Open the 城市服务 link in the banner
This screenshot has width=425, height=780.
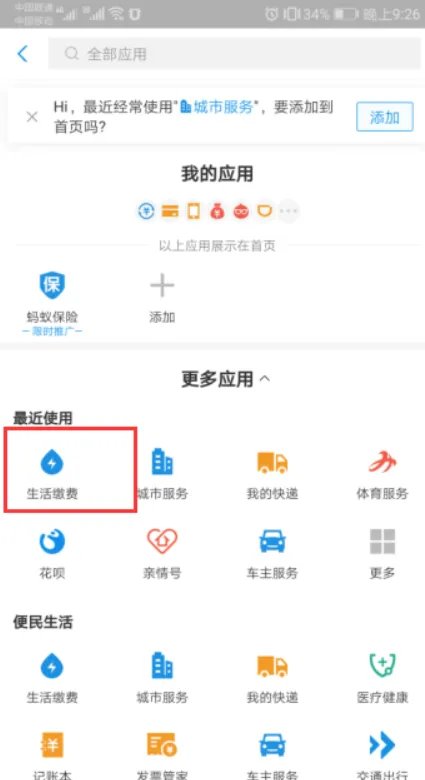pyautogui.click(x=216, y=106)
